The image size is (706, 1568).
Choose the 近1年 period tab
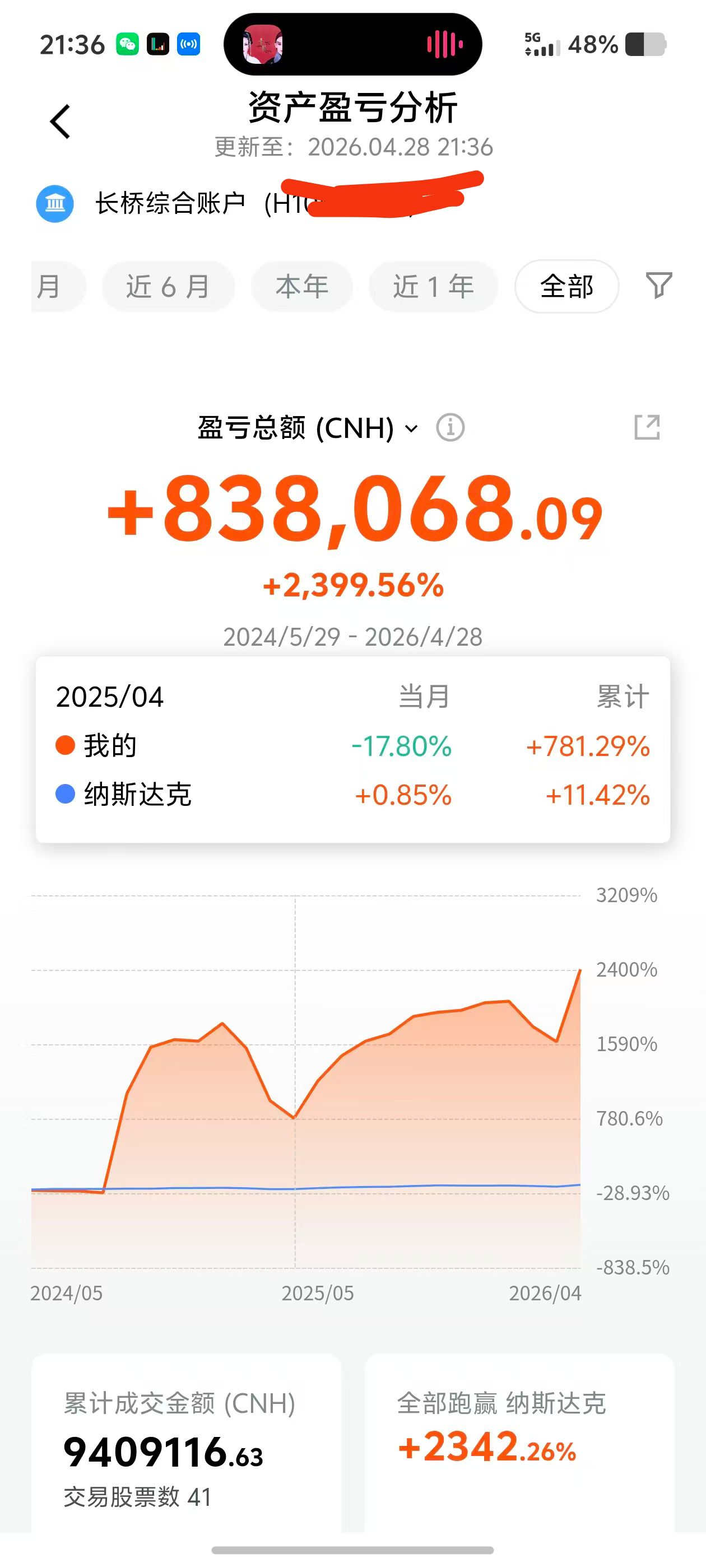click(433, 286)
